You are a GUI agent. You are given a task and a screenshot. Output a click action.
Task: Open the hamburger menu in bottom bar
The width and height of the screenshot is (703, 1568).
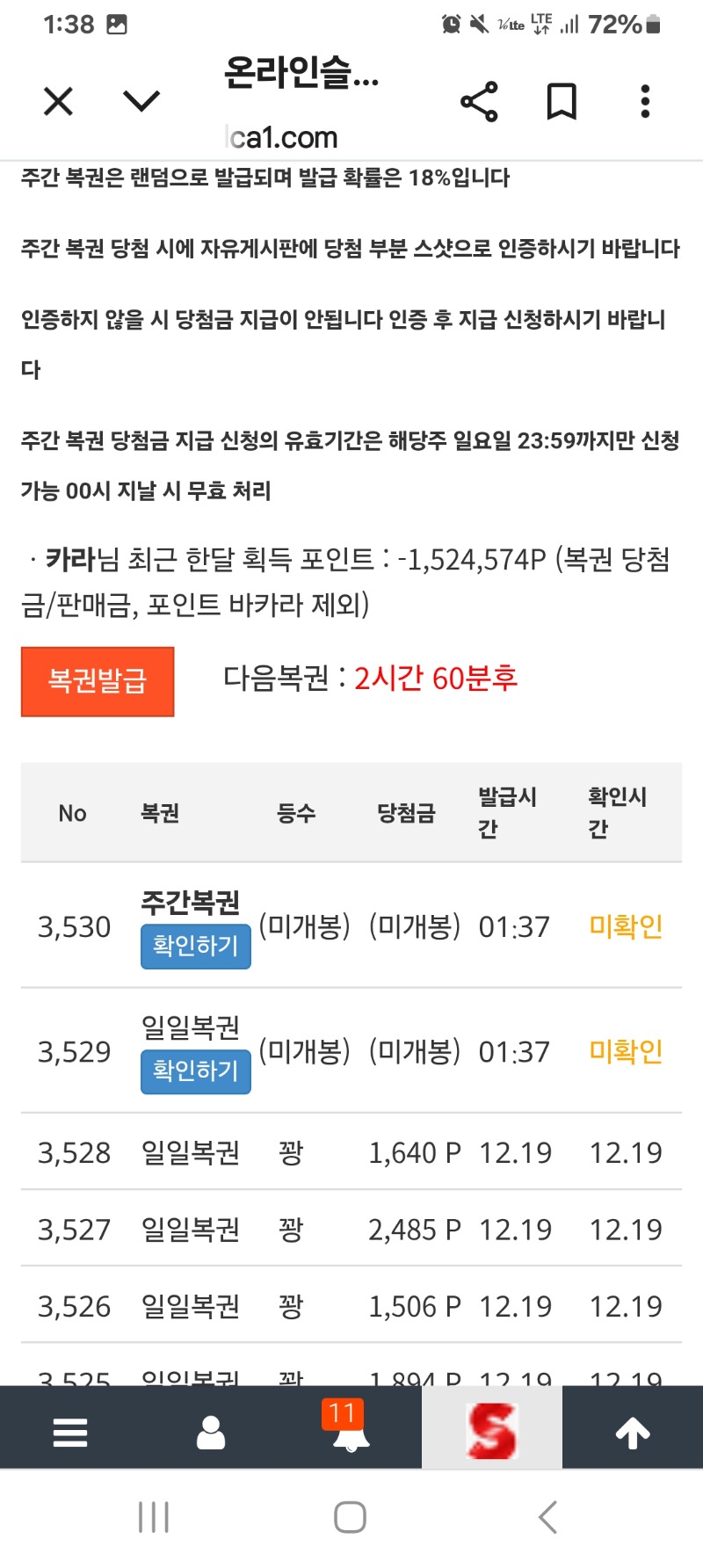click(x=70, y=1433)
